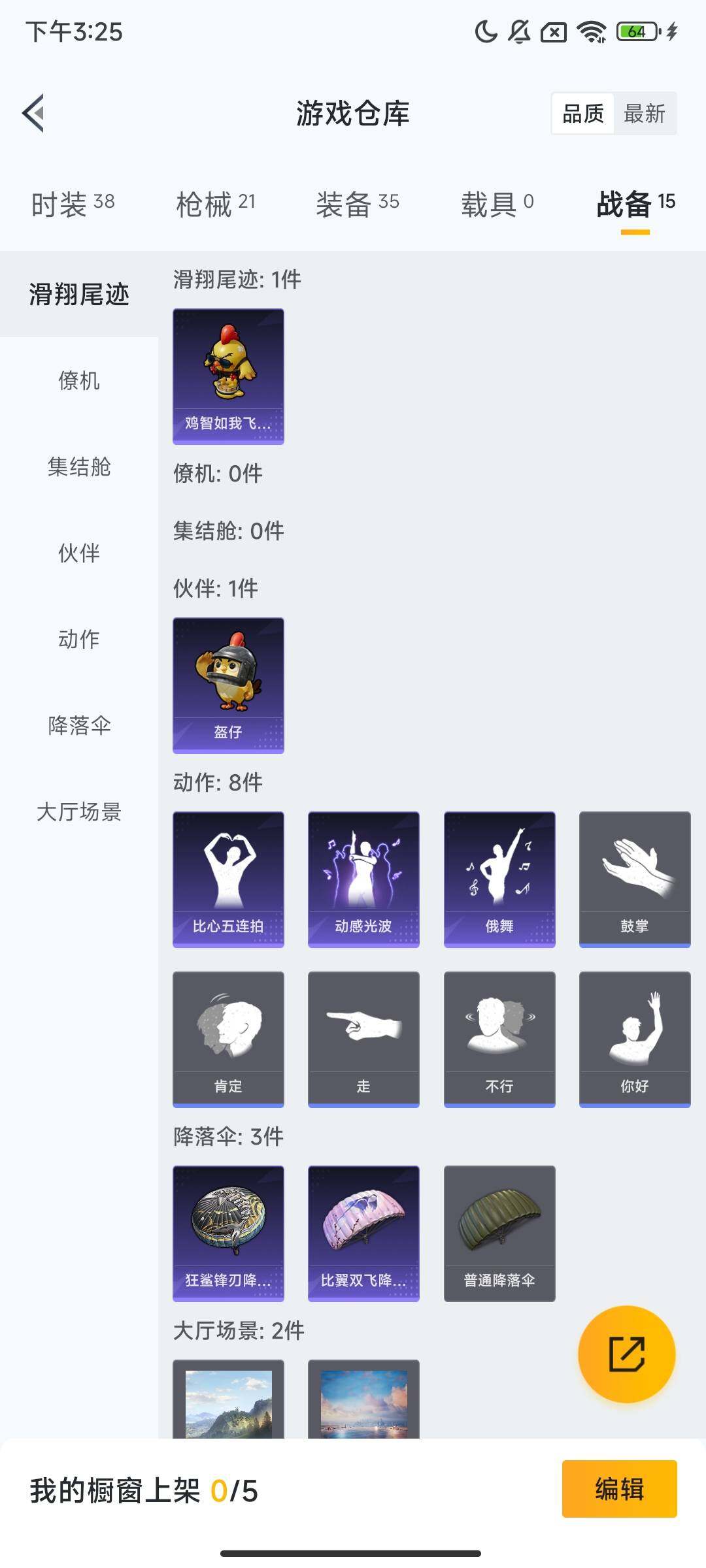Select the 鼓掌 clap emote
Viewport: 706px width, 1568px height.
tap(633, 879)
